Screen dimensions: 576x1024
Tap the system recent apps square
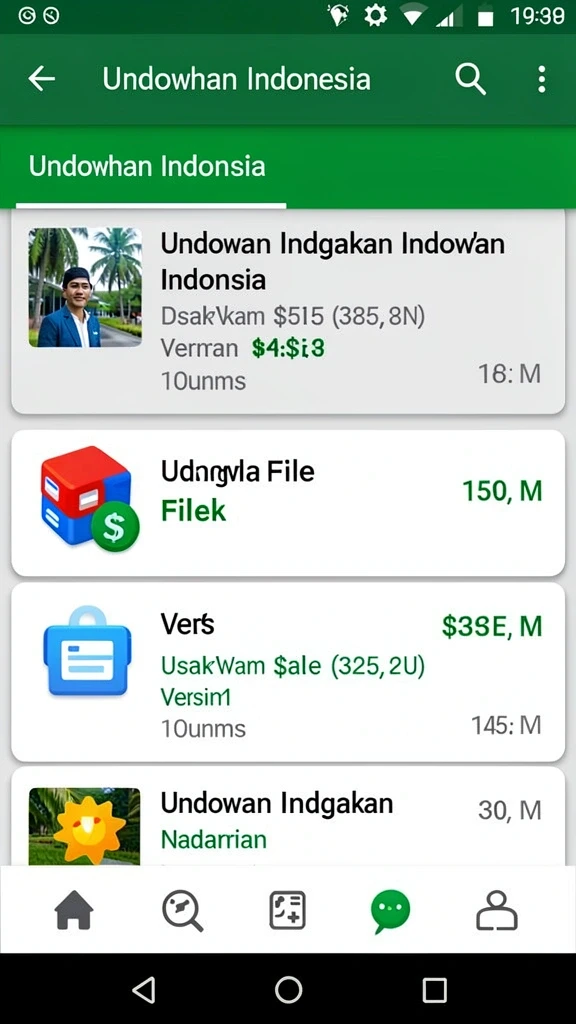434,990
